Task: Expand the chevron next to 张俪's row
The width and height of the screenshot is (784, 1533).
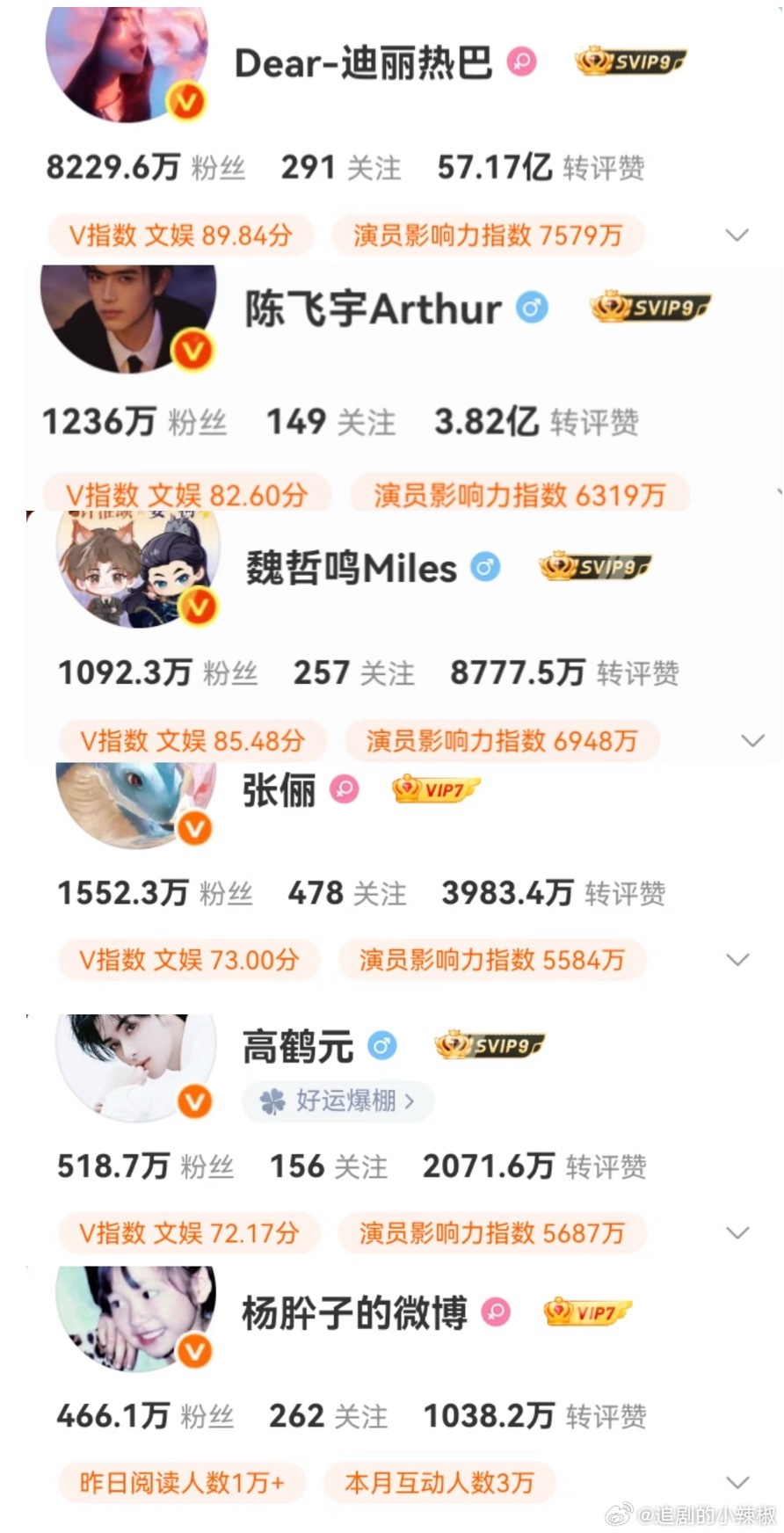Action: point(737,960)
